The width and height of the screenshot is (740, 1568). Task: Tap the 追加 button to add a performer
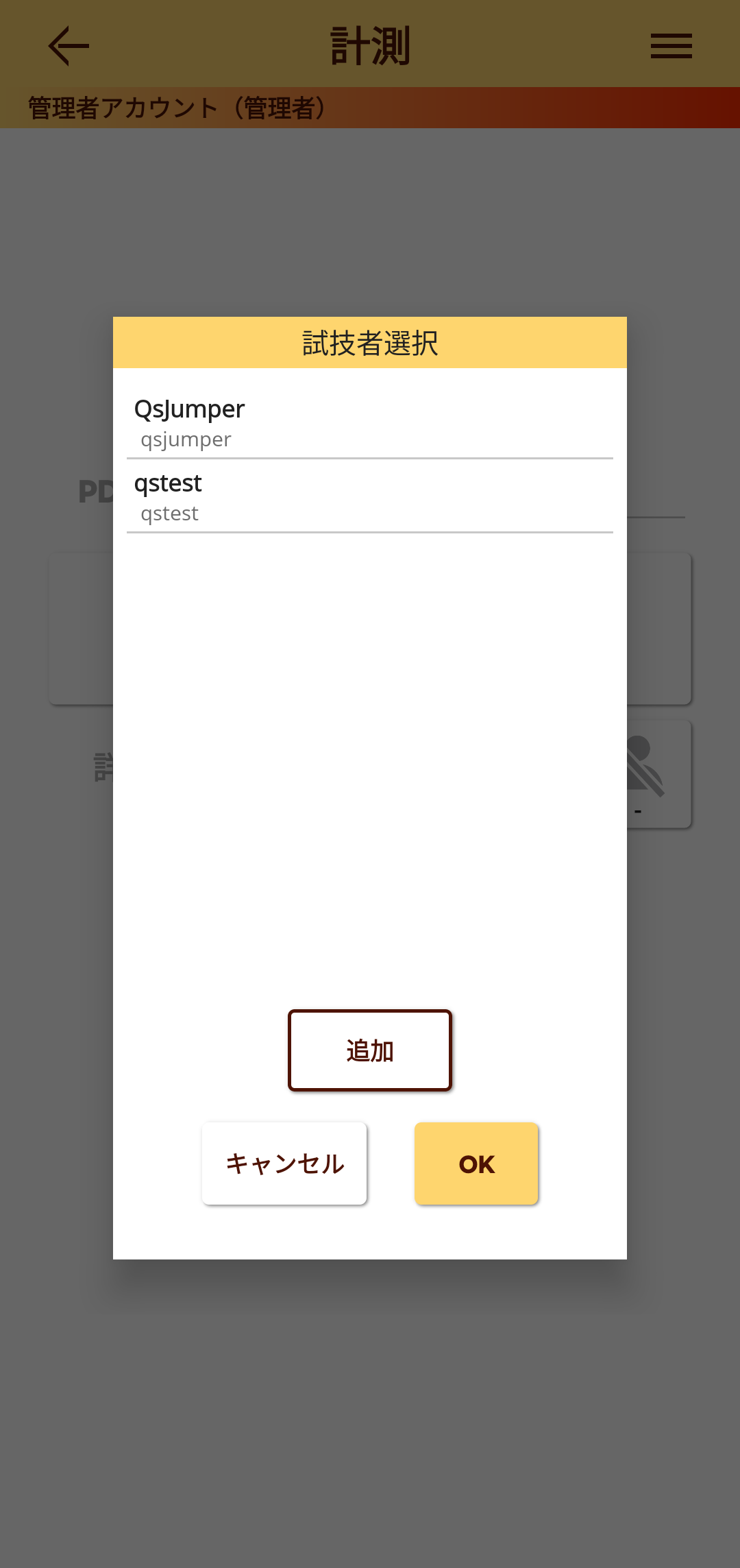tap(369, 1050)
